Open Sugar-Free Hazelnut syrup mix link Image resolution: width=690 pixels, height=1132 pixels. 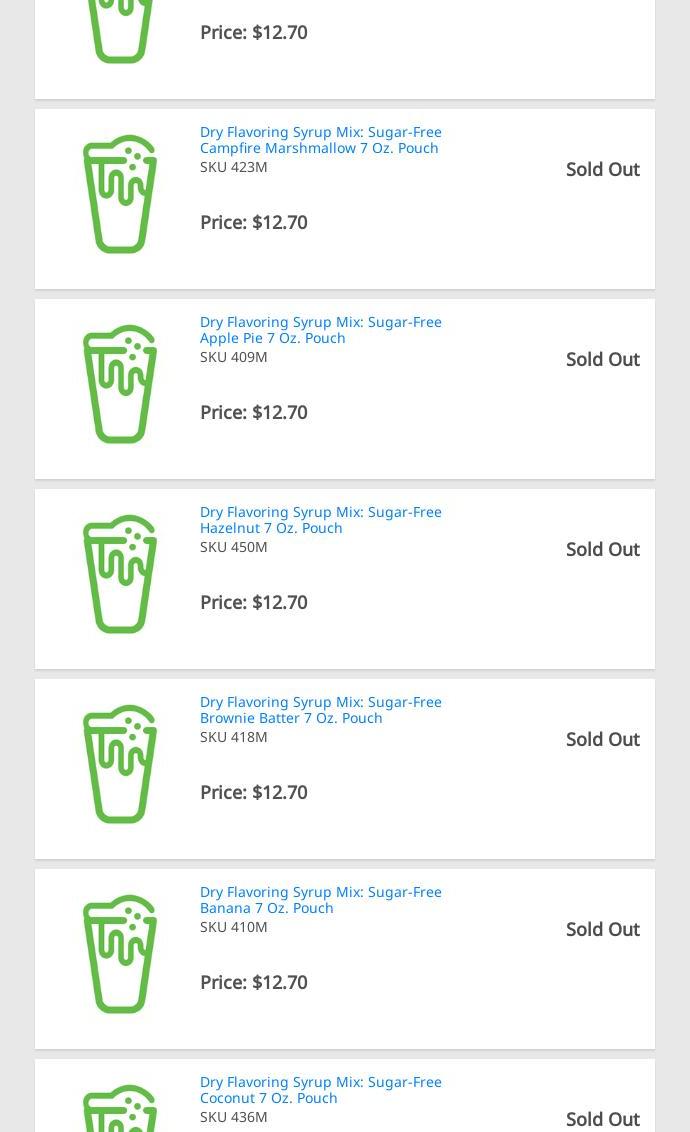[x=320, y=520]
